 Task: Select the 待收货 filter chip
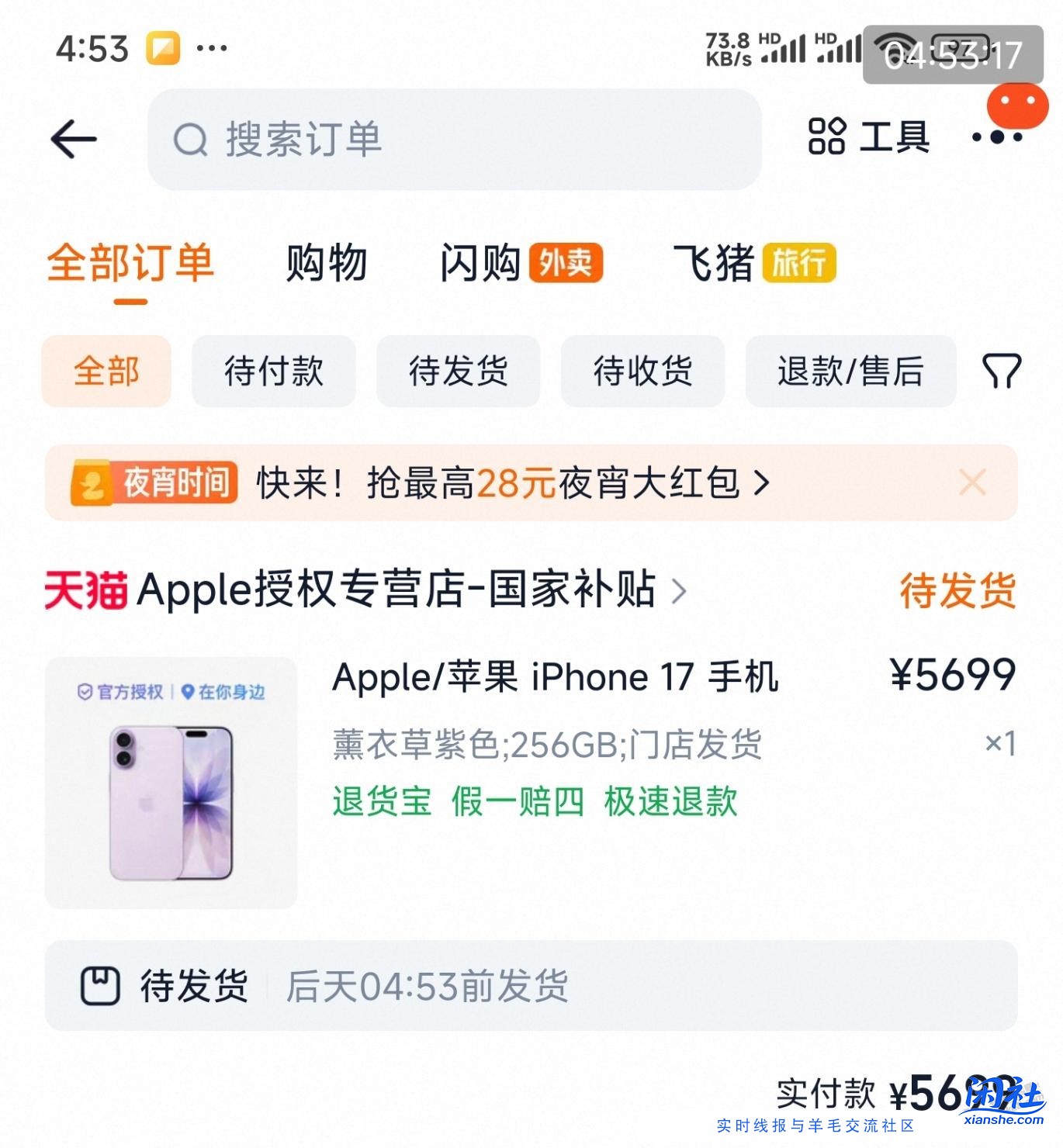[x=642, y=372]
